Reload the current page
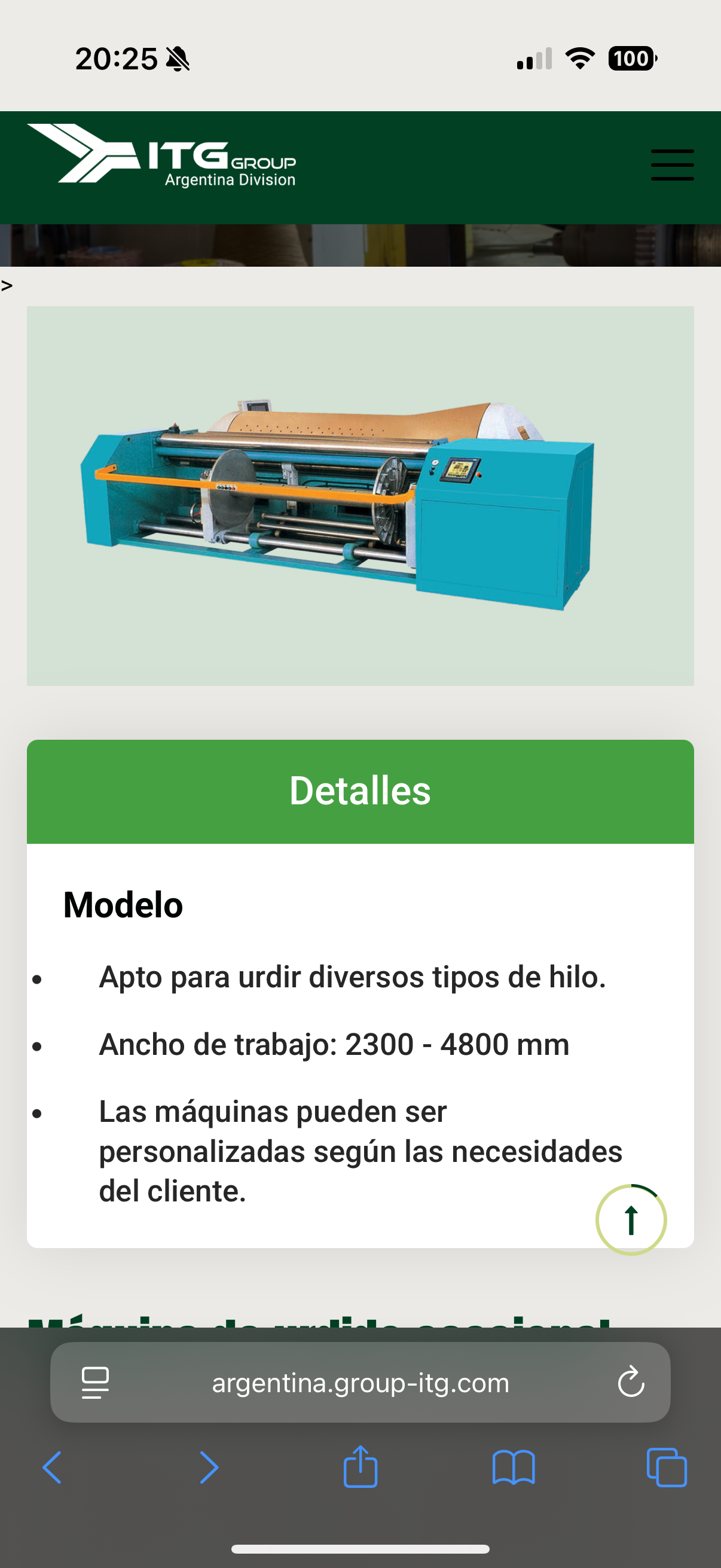The image size is (721, 1568). coord(630,1383)
